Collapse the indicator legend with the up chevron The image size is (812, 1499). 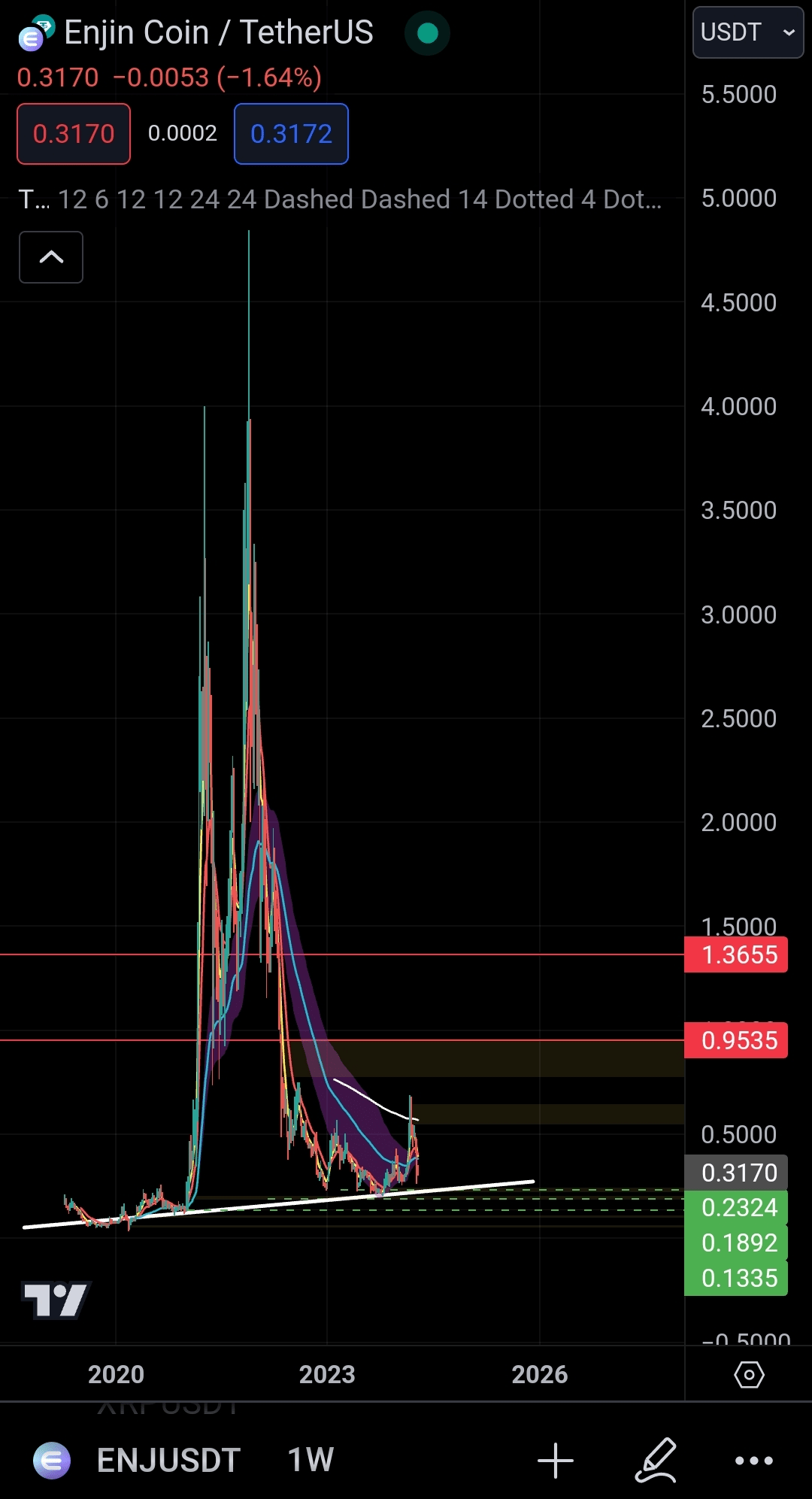pos(51,257)
